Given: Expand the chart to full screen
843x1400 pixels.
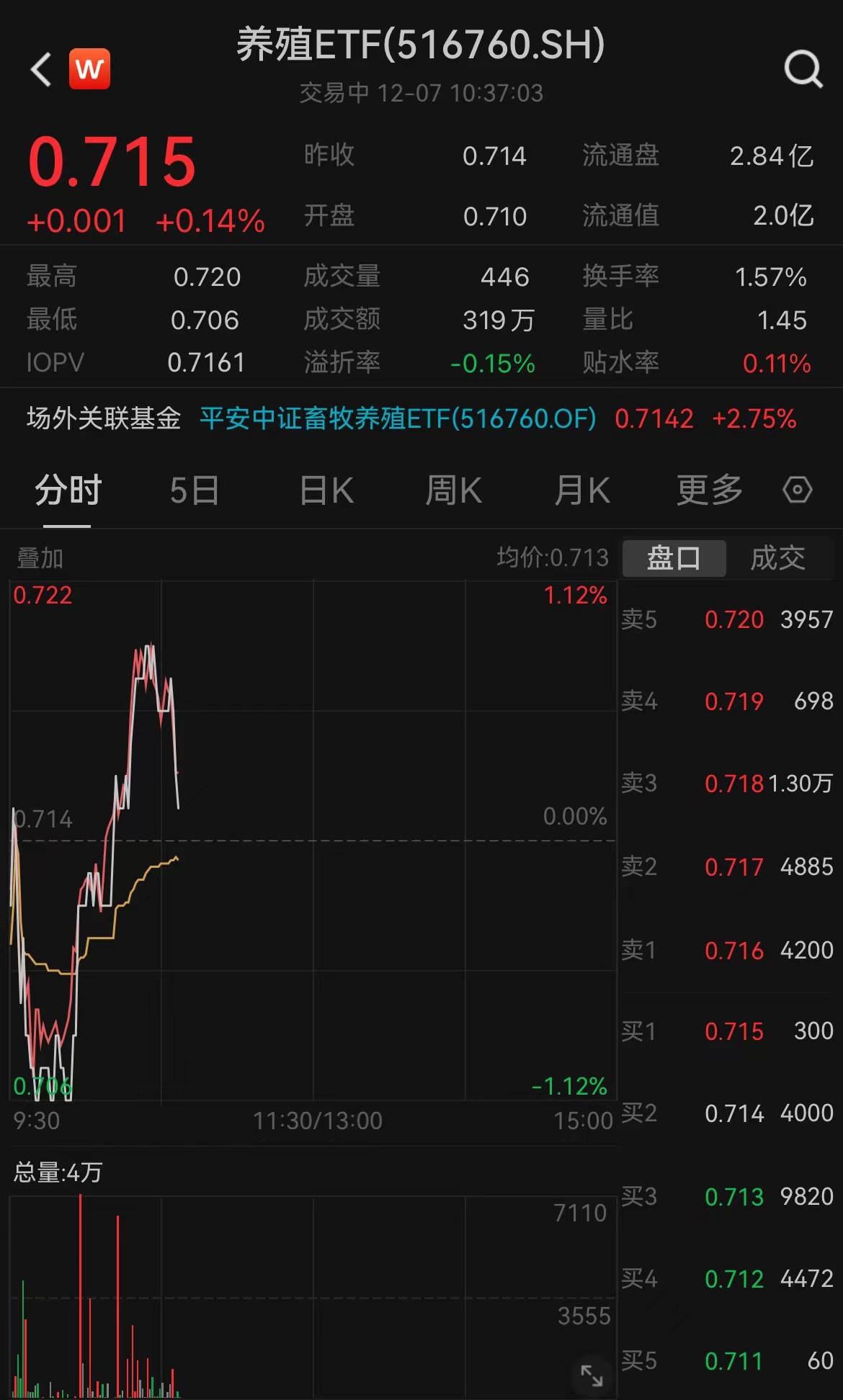Looking at the screenshot, I should coord(592,1375).
